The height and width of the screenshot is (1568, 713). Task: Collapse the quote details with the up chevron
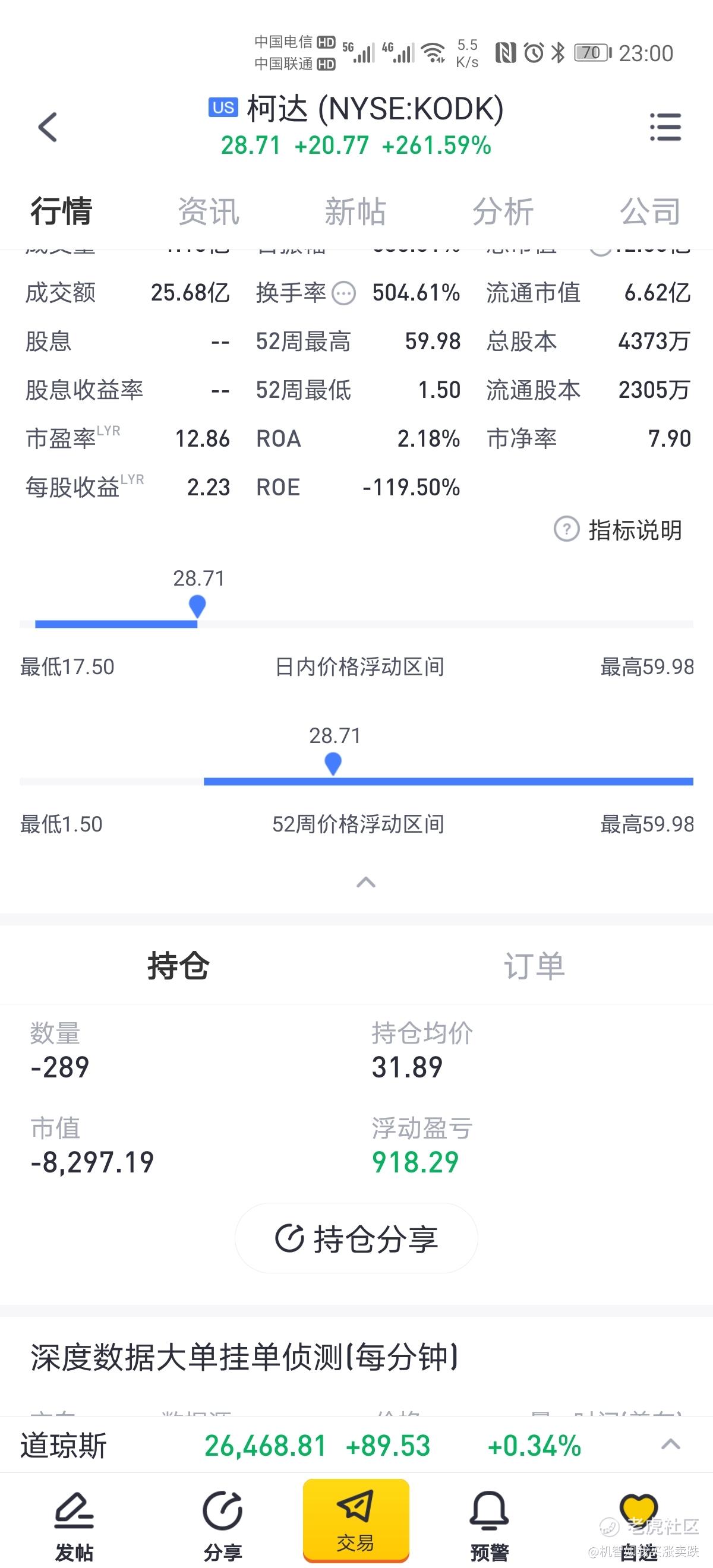coord(366,882)
